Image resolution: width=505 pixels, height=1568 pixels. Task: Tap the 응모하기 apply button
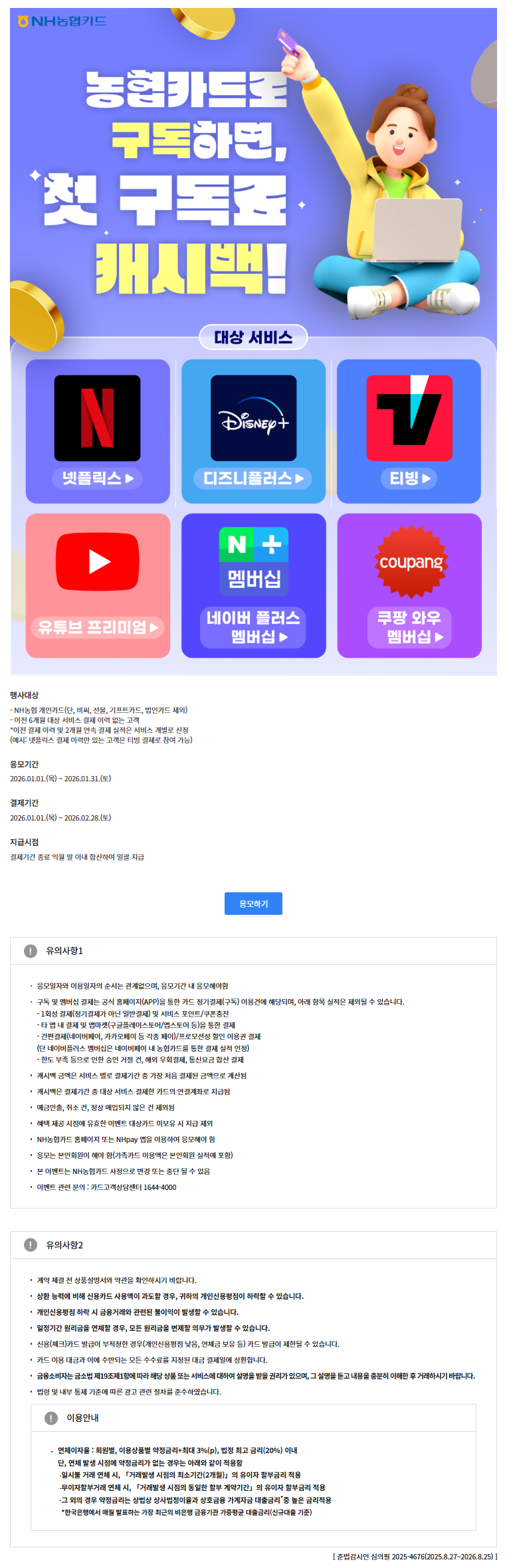(253, 904)
